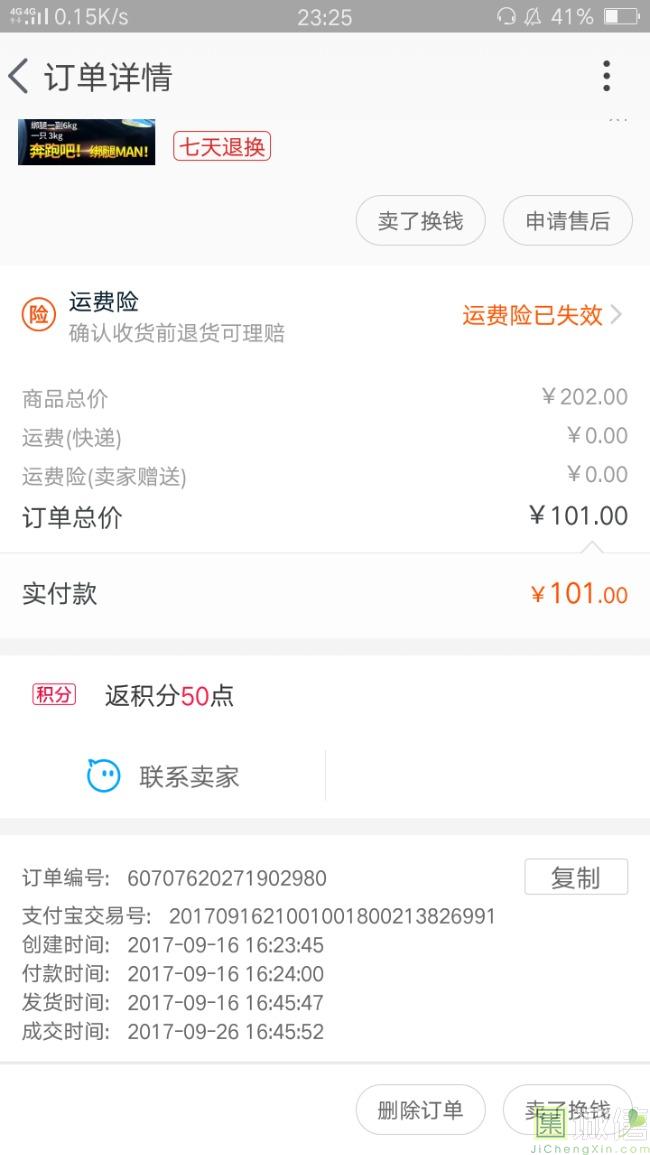The height and width of the screenshot is (1155, 650).
Task: Tap the upper 卖了换钱 button
Action: (x=420, y=221)
